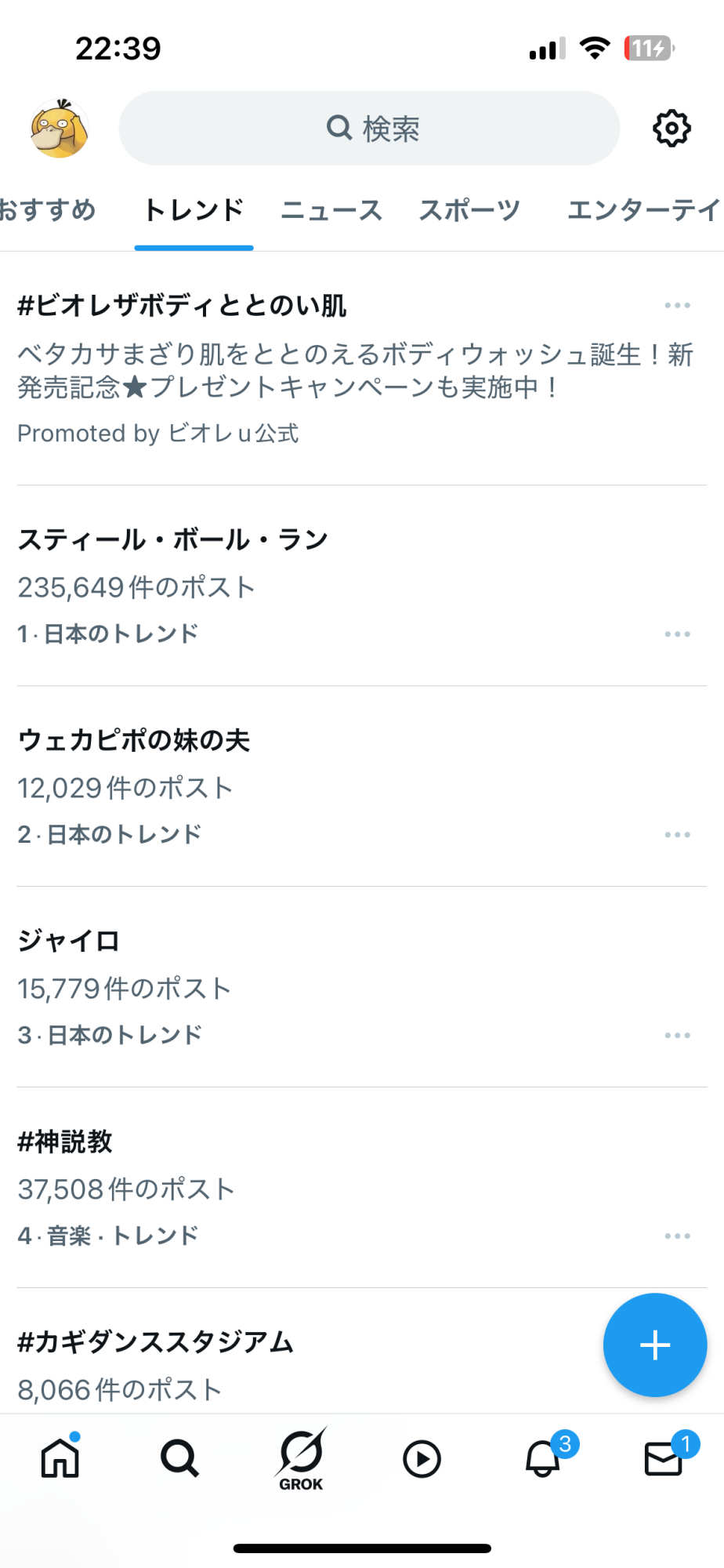Switch to the おすすめ tab
Viewport: 724px width, 1568px height.
(x=47, y=210)
